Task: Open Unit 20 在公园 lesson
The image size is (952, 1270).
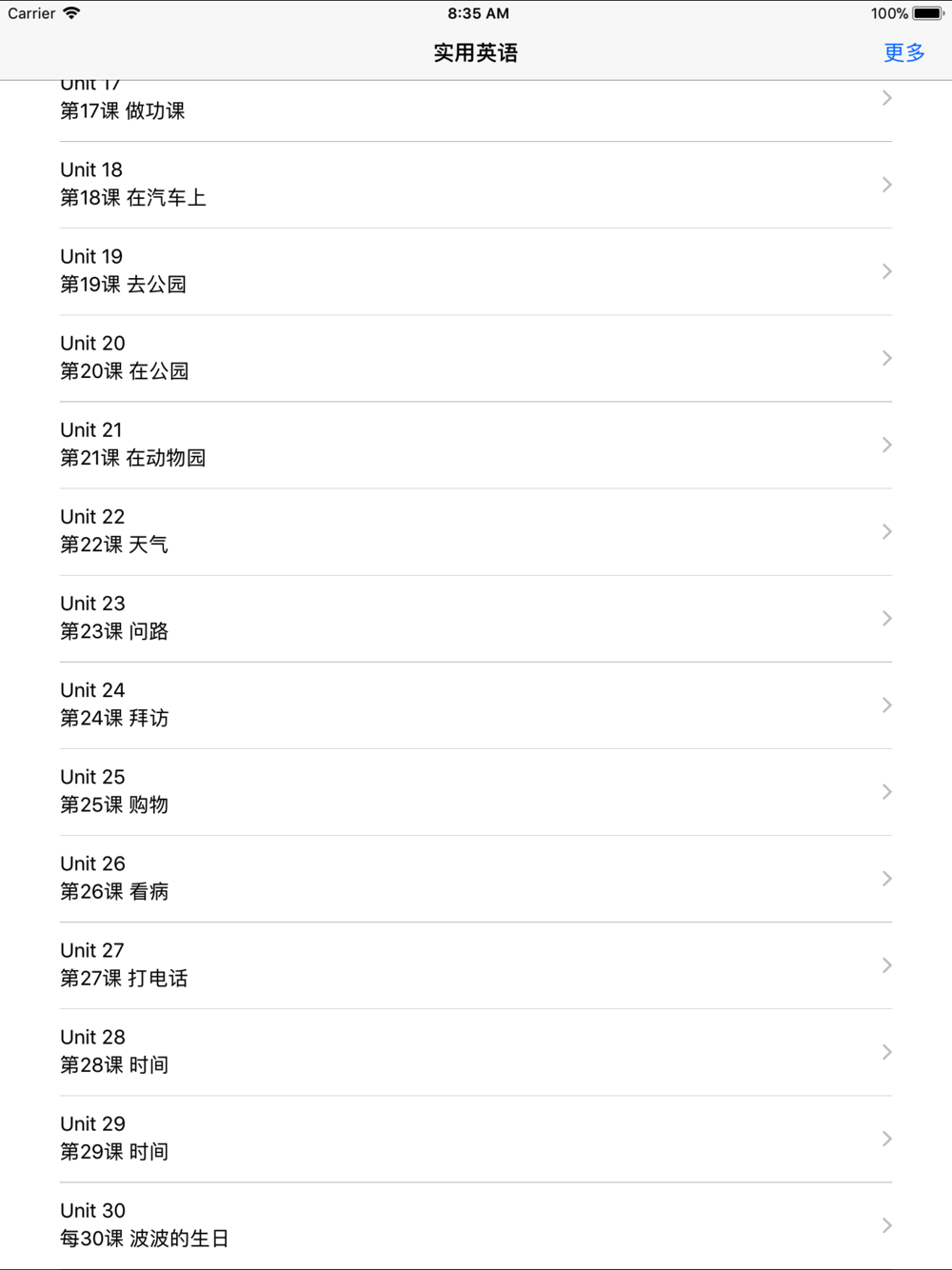Action: (x=476, y=358)
